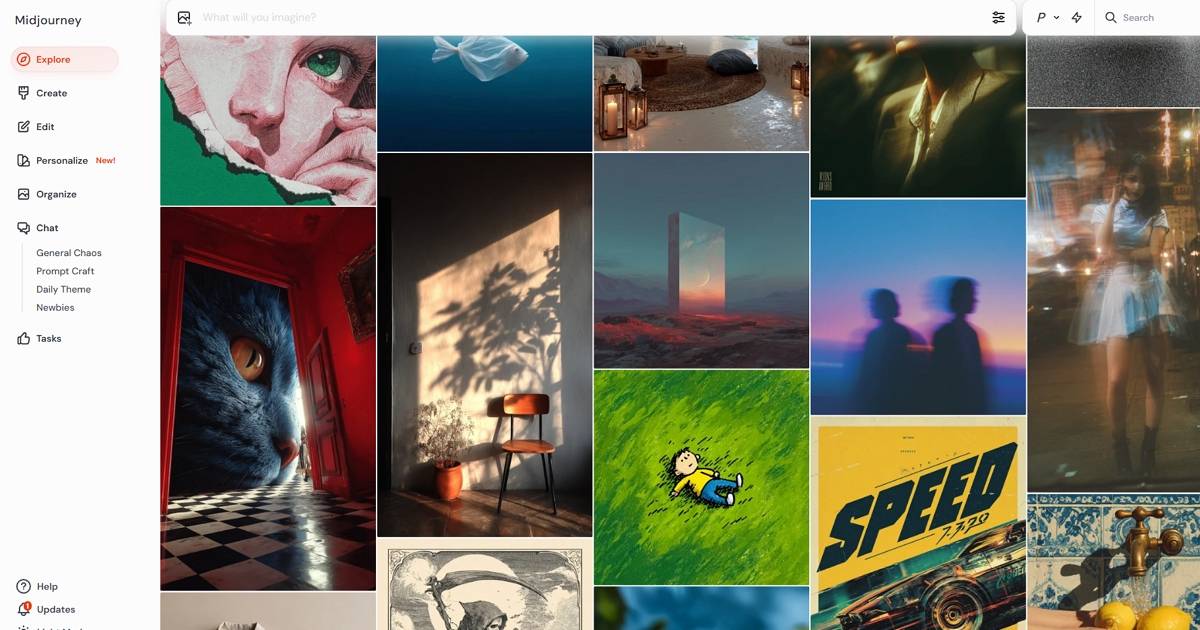Open the Create section
Viewport: 1200px width, 630px height.
[x=51, y=93]
